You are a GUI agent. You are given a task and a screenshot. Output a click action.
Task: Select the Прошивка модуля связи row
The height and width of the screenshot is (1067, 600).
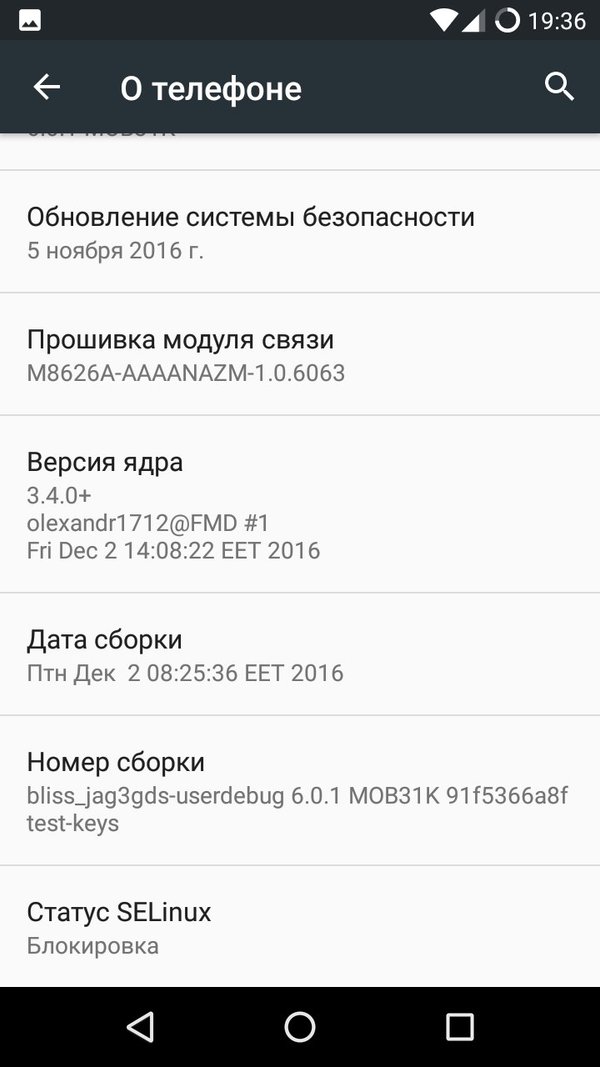(x=300, y=355)
